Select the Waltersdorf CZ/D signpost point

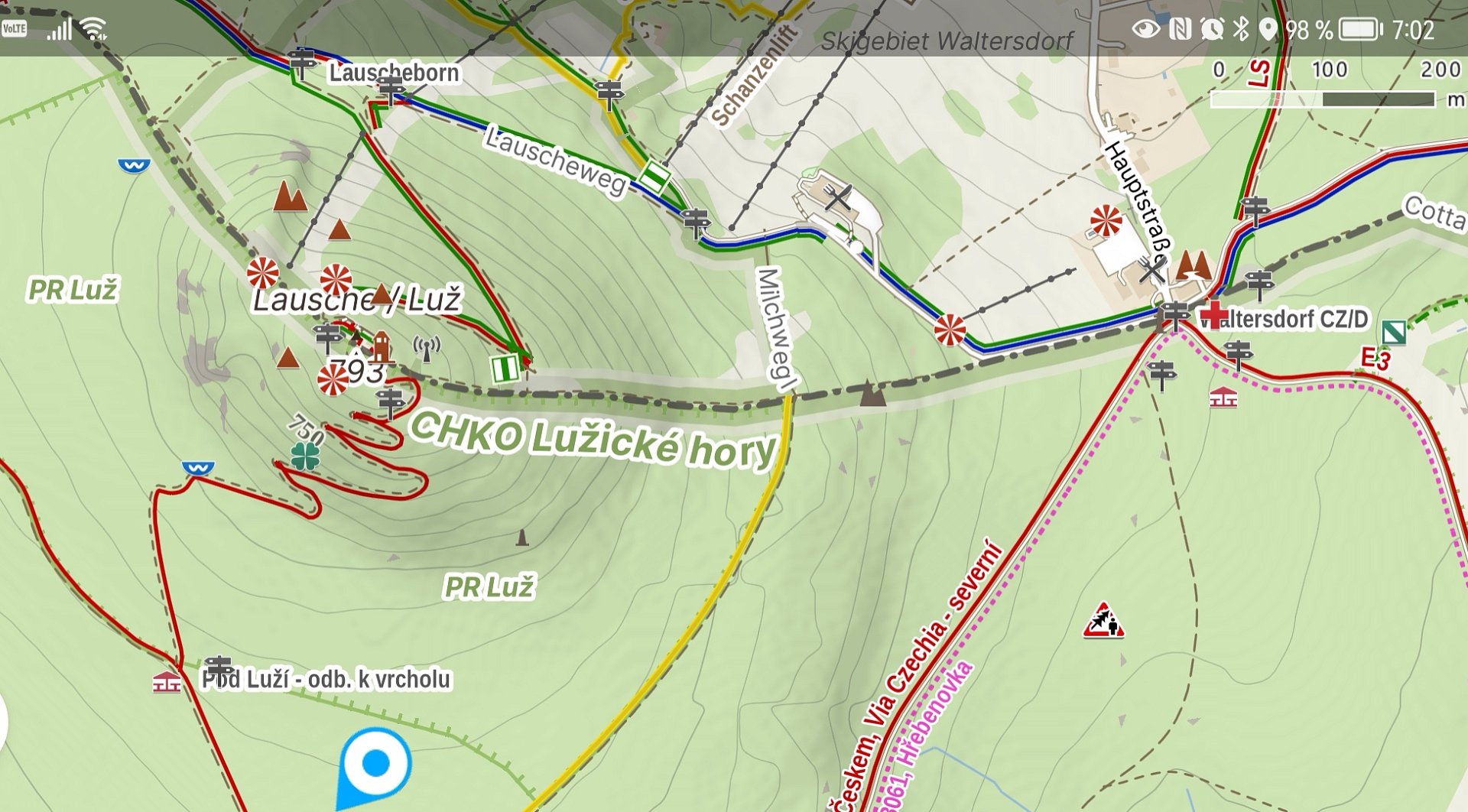[x=1175, y=313]
